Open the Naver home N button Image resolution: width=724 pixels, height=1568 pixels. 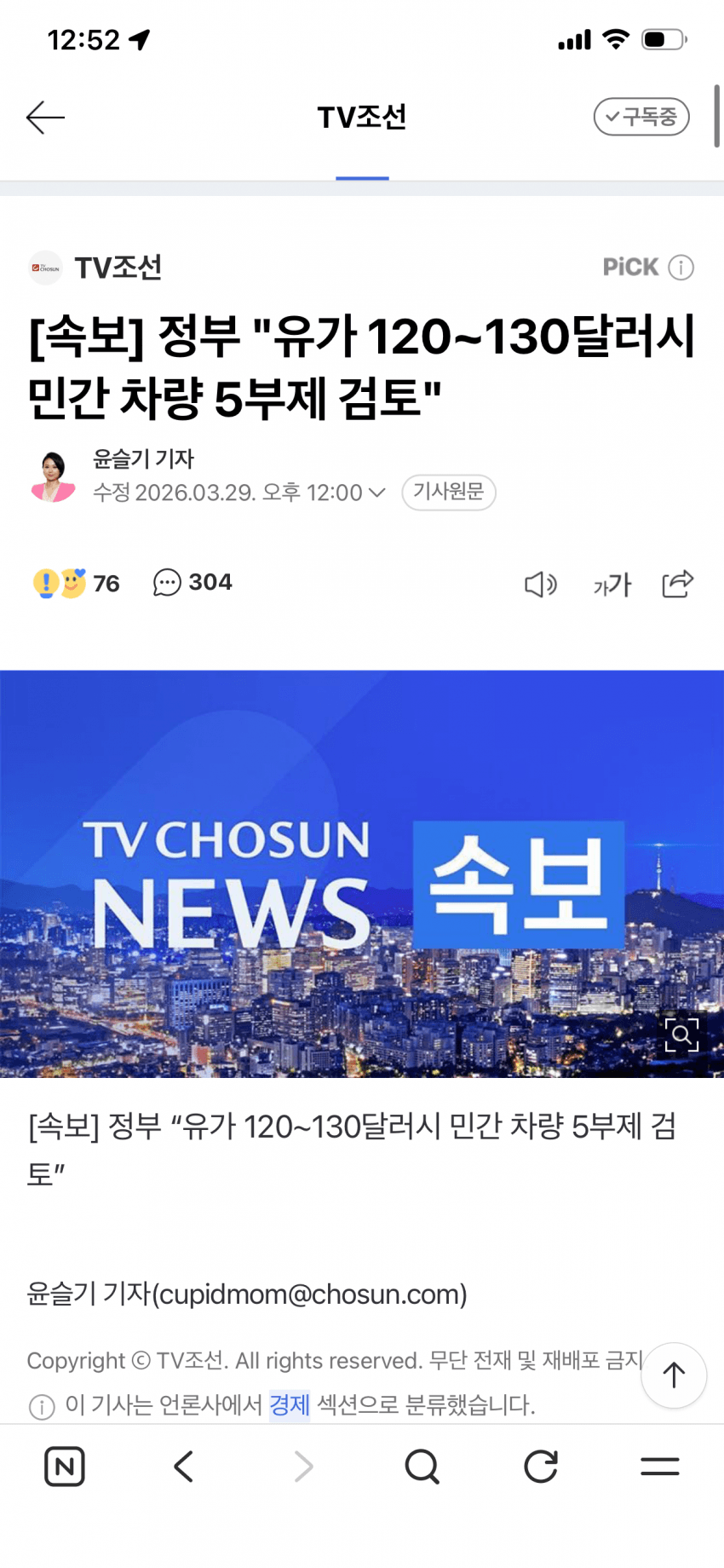[x=64, y=1467]
